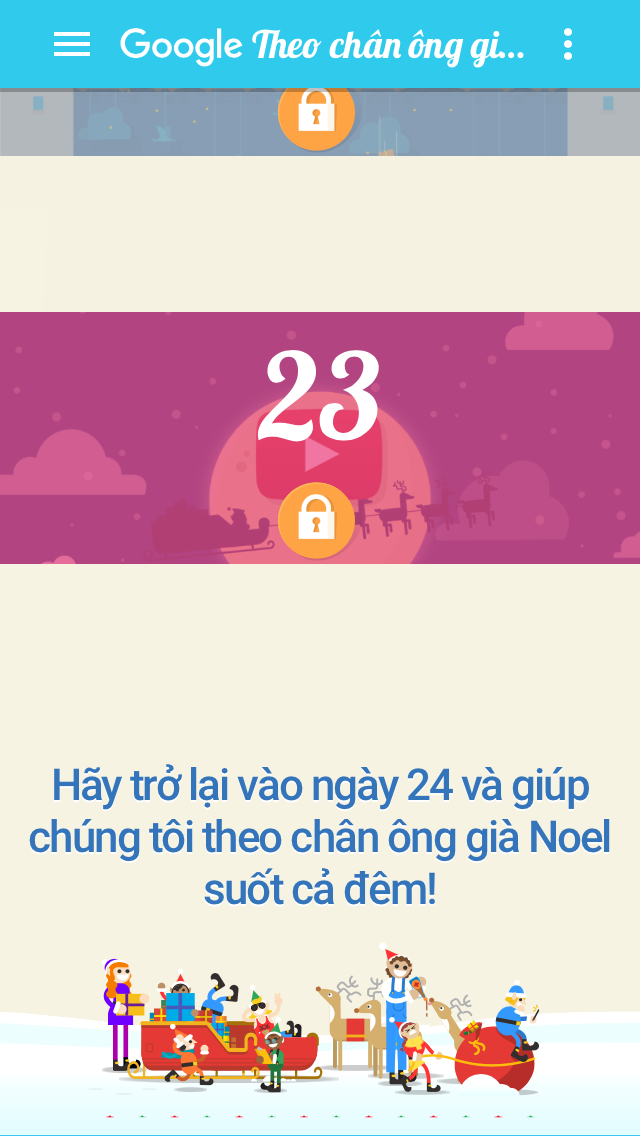Tap the locked day 23 video card
Screen dimensions: 640x1136
(x=320, y=440)
